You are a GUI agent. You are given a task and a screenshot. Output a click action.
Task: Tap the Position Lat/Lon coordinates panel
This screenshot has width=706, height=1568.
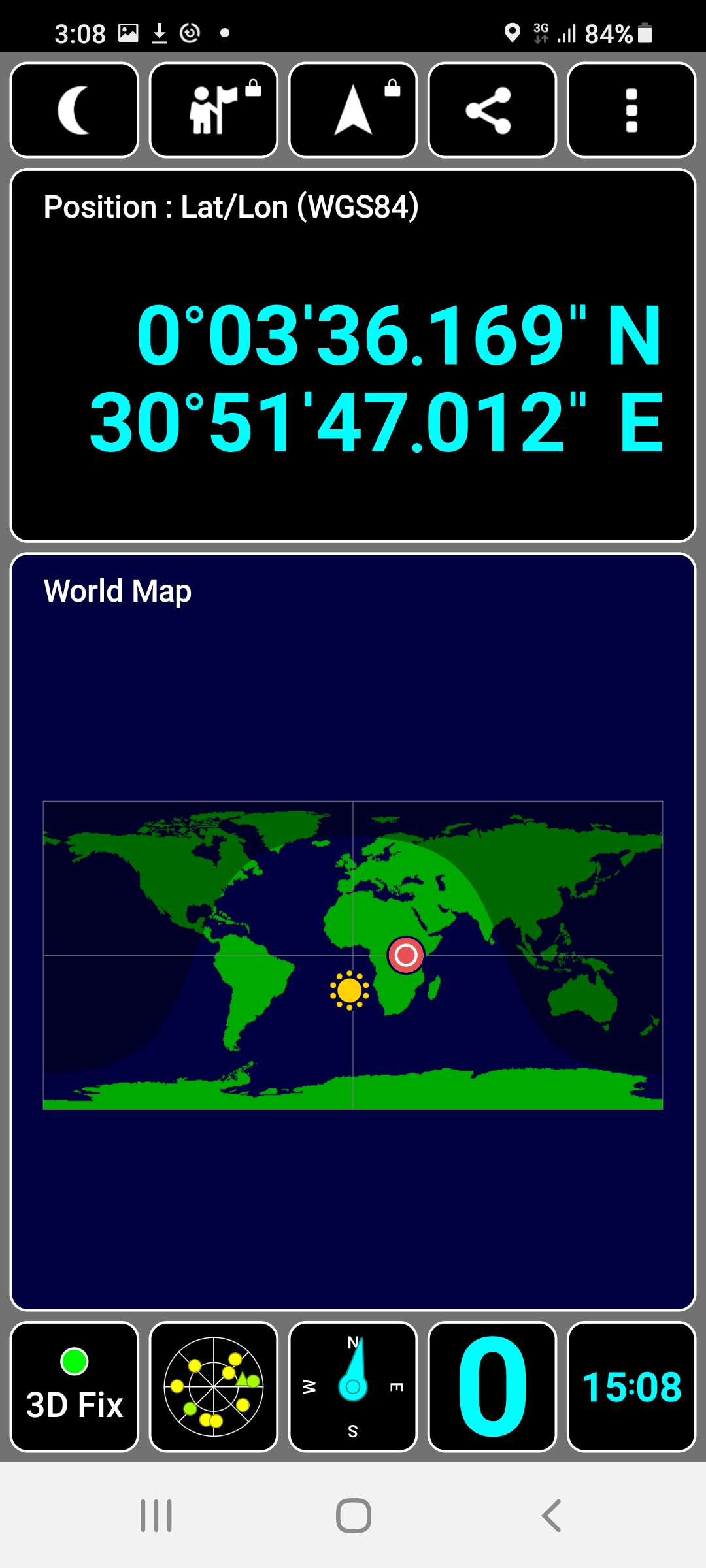point(353,356)
